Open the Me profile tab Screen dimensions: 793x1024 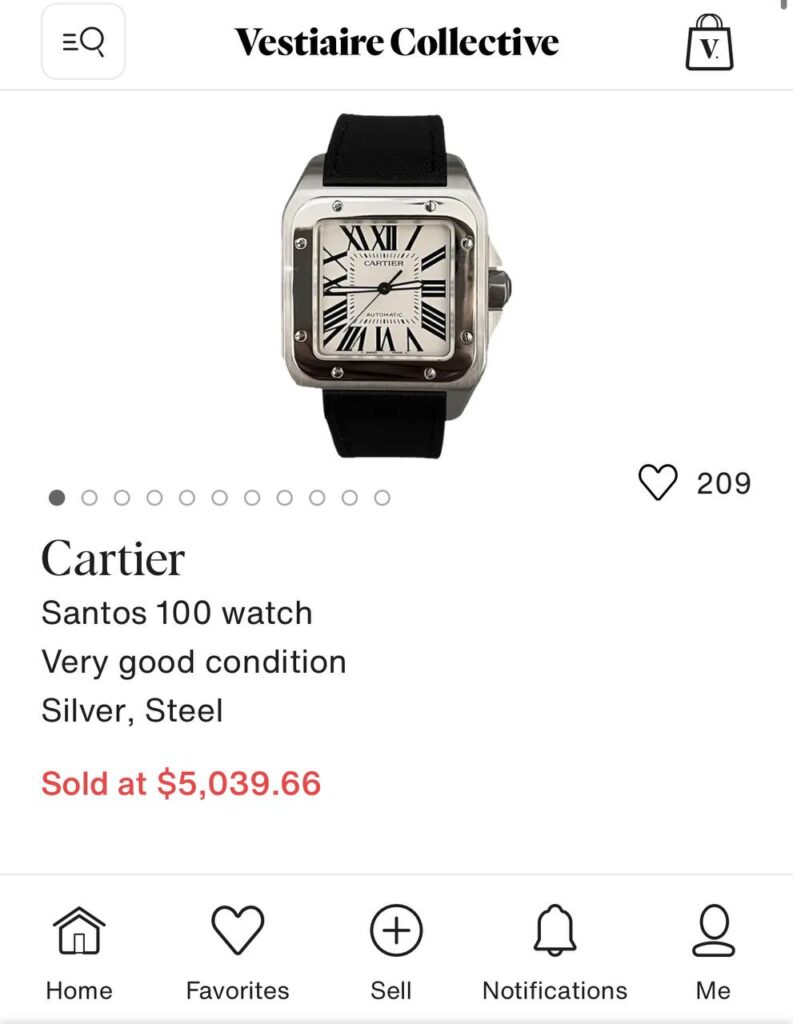click(x=713, y=952)
